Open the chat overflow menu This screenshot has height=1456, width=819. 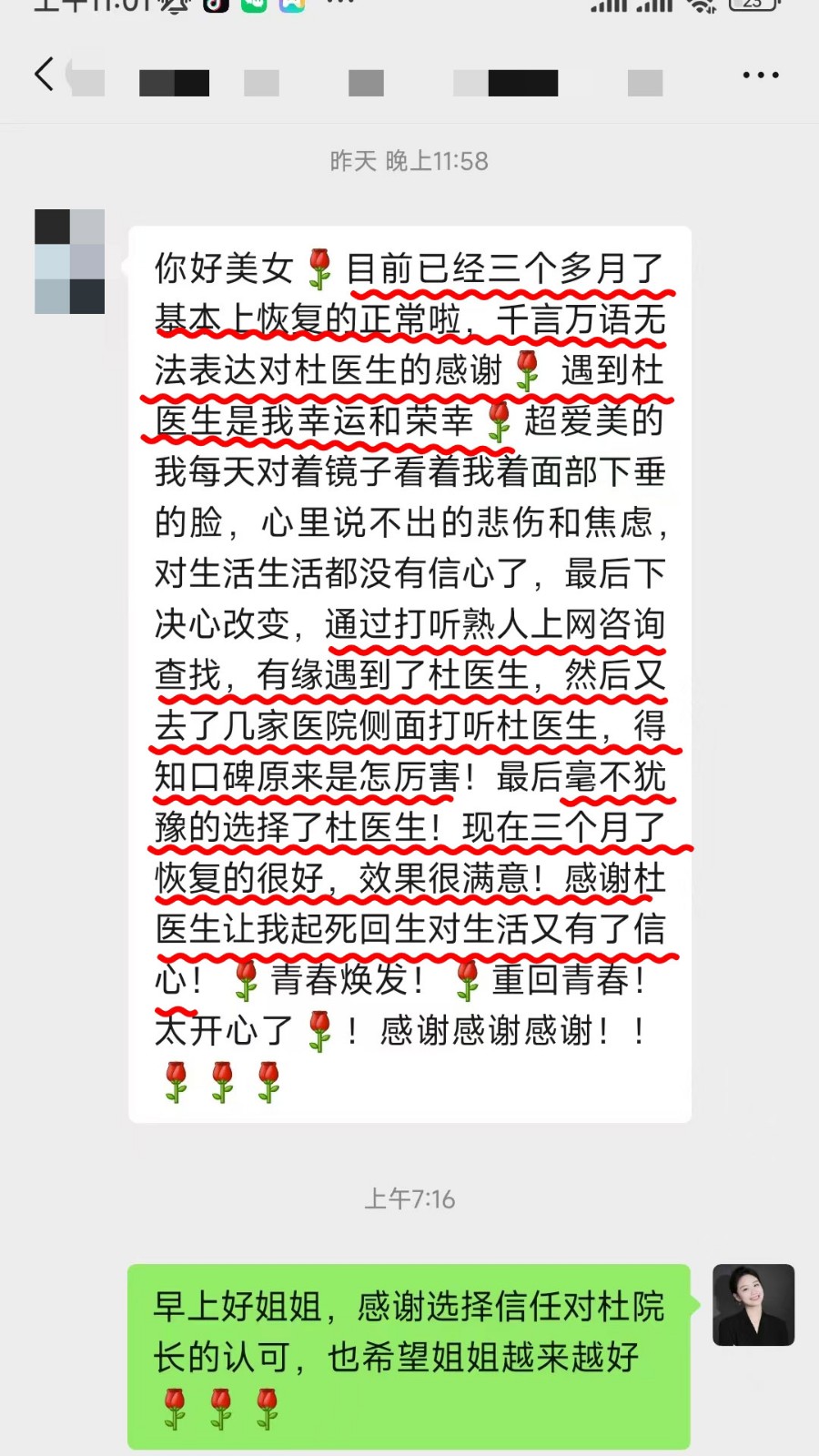[x=760, y=76]
